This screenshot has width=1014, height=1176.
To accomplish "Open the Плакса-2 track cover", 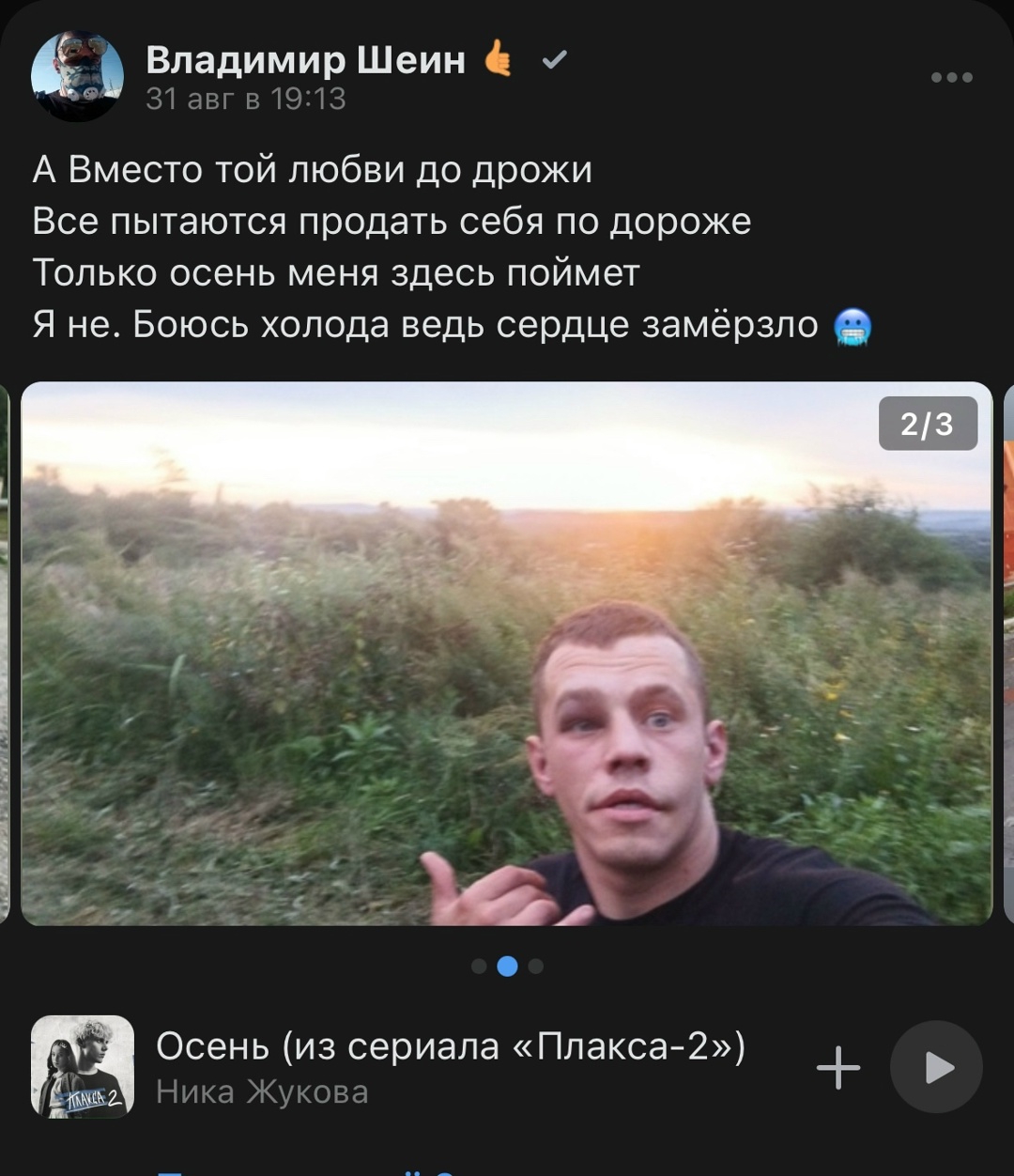I will [83, 1067].
